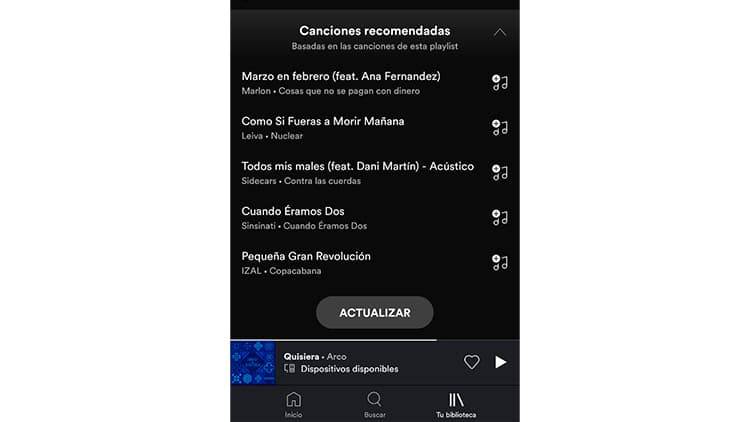Add Pequeña Gran Revolución to the playlist
Screen dimensions: 750x422
500,263
